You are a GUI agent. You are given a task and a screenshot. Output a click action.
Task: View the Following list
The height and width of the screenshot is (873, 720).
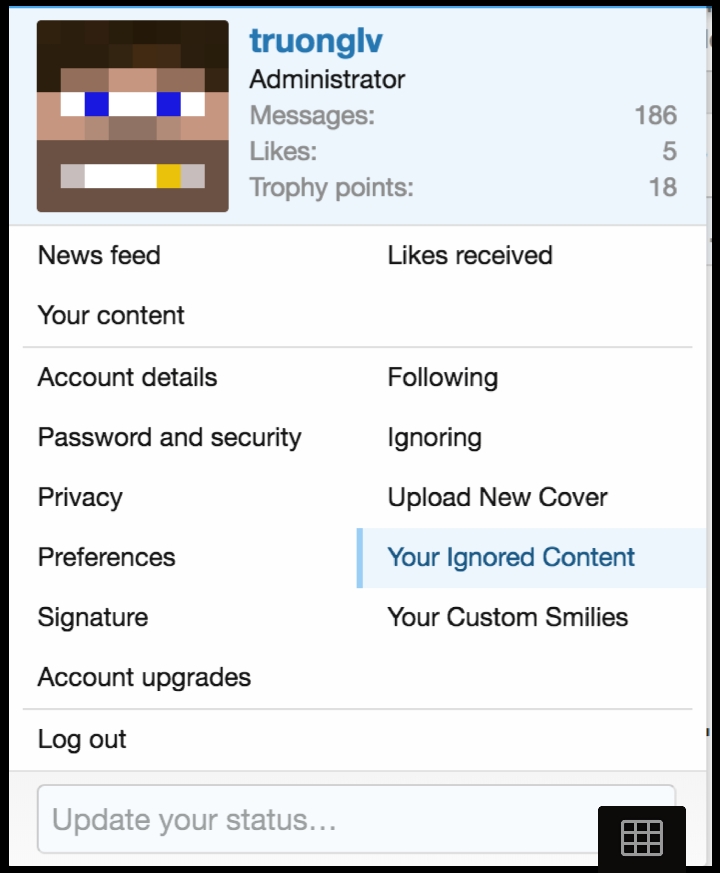442,377
